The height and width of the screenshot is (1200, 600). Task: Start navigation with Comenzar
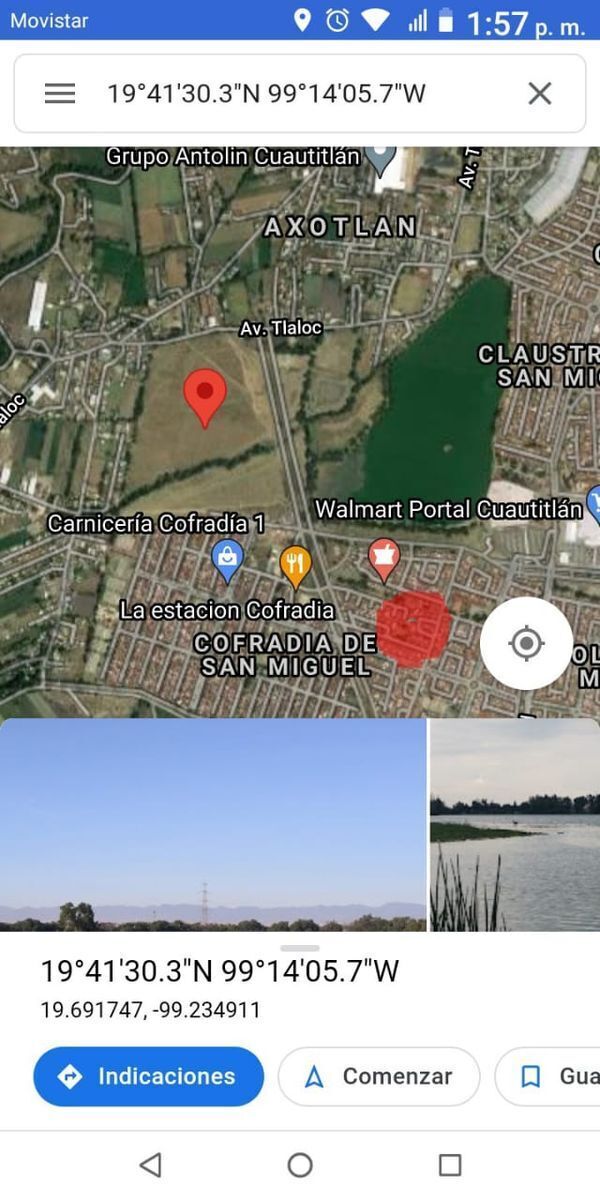[379, 1076]
